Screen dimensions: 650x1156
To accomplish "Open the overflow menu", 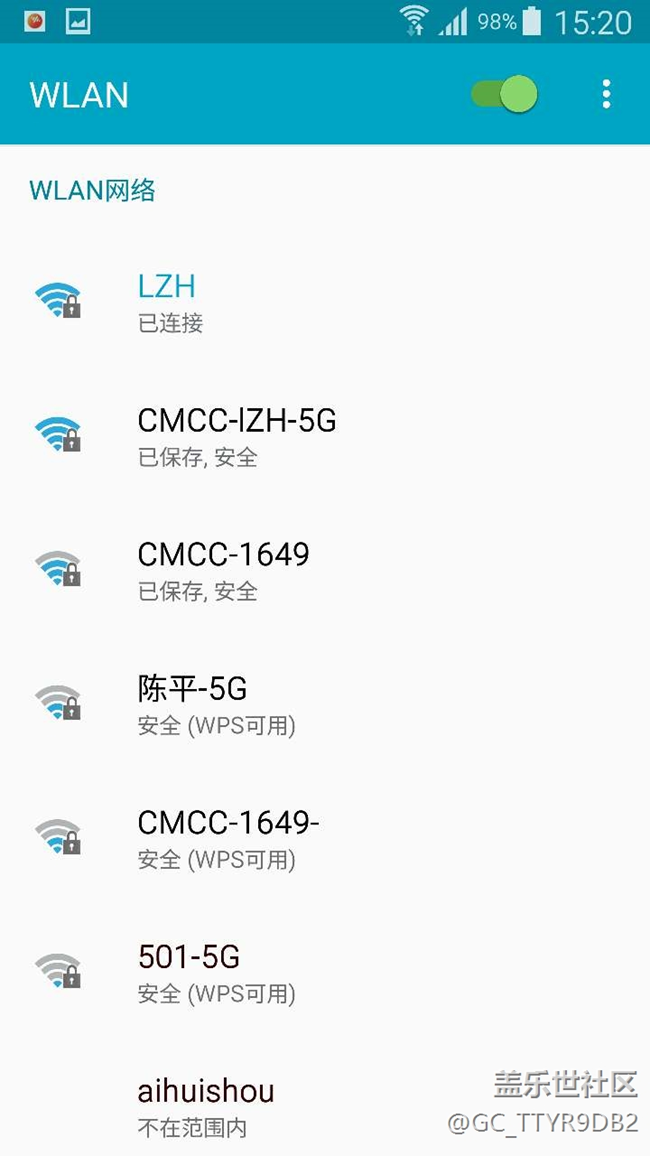I will 606,95.
